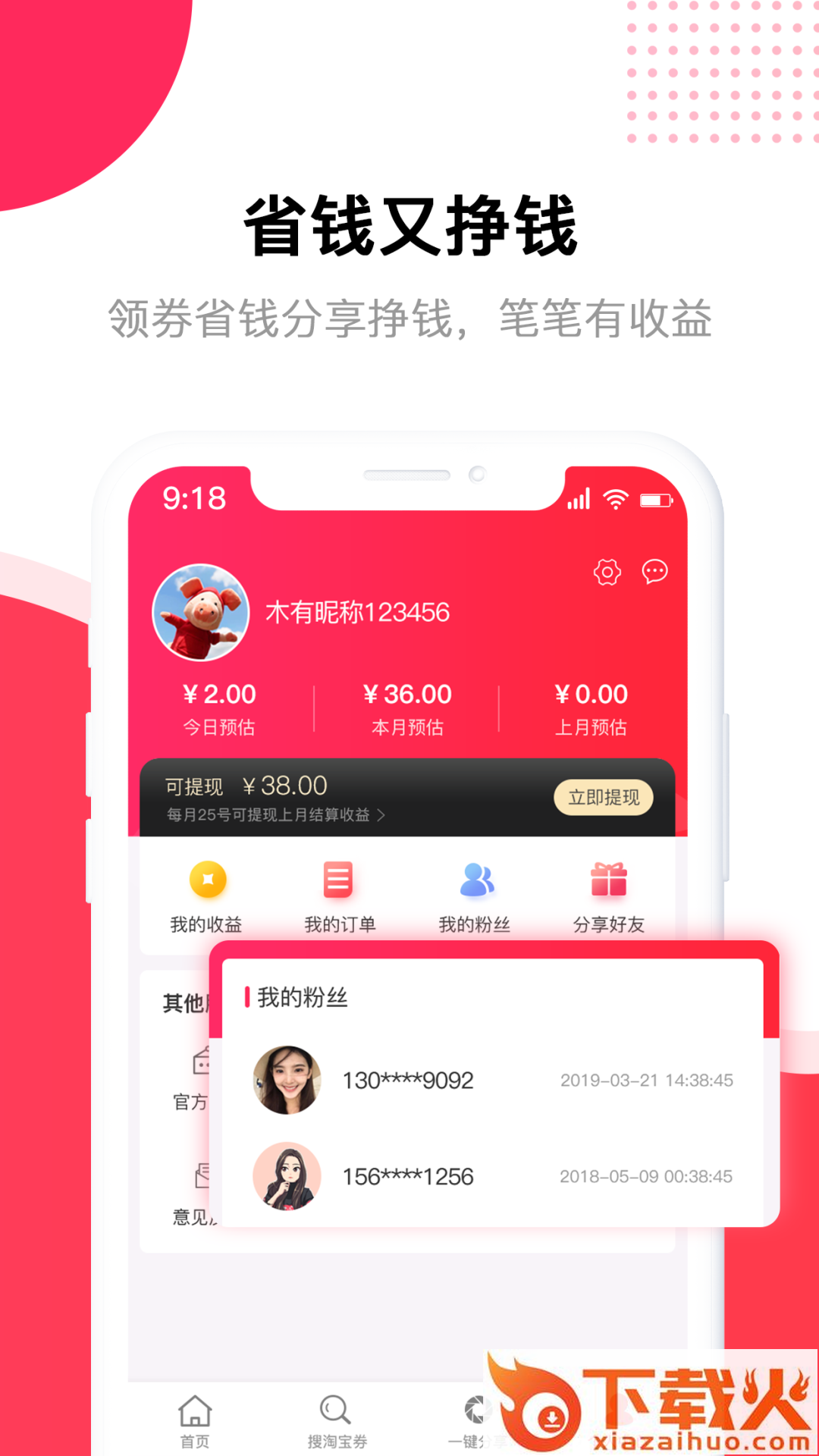Expand the 其他 section
The width and height of the screenshot is (819, 1456).
(184, 1000)
